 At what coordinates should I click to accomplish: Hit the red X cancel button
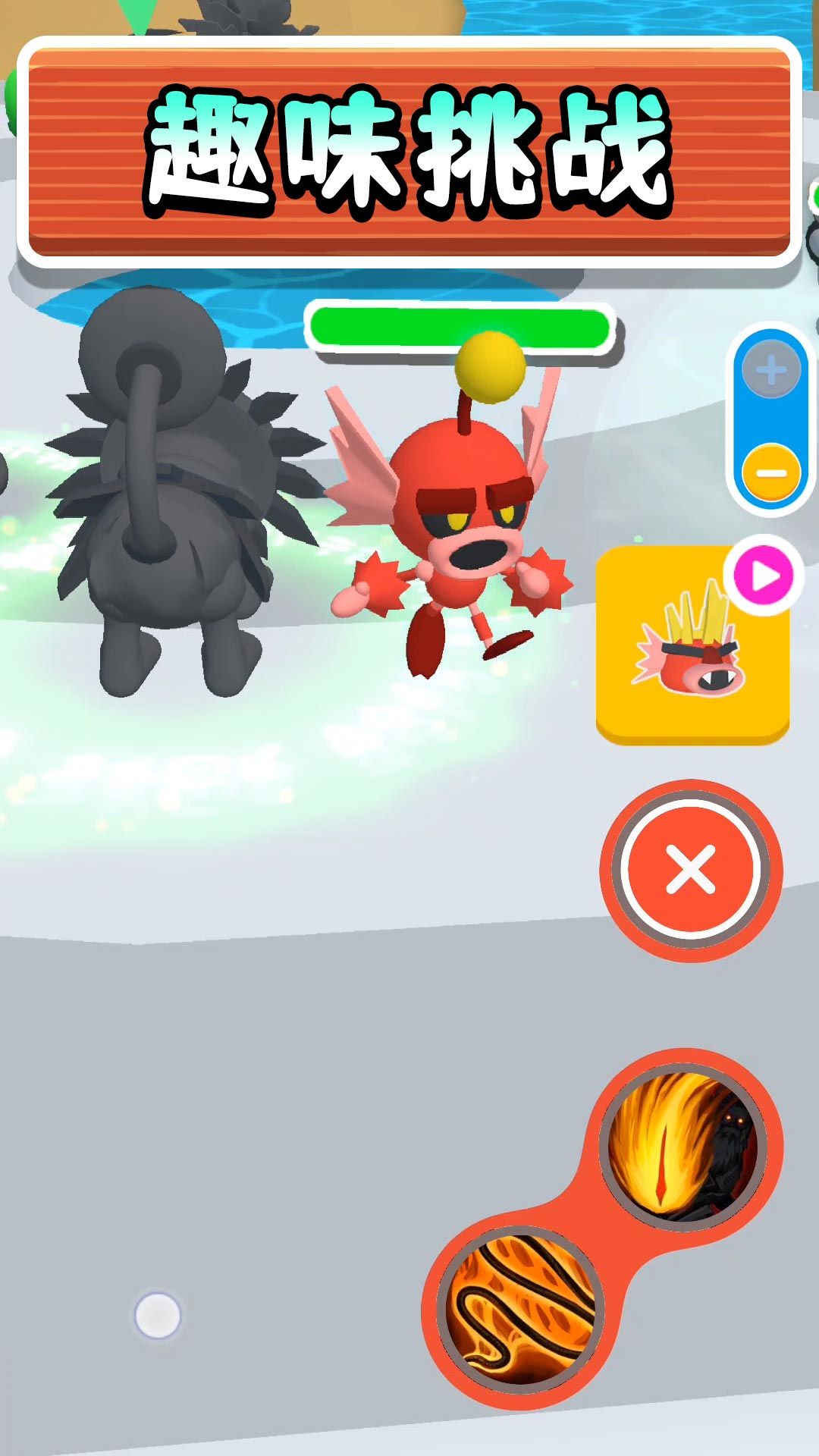[x=691, y=870]
